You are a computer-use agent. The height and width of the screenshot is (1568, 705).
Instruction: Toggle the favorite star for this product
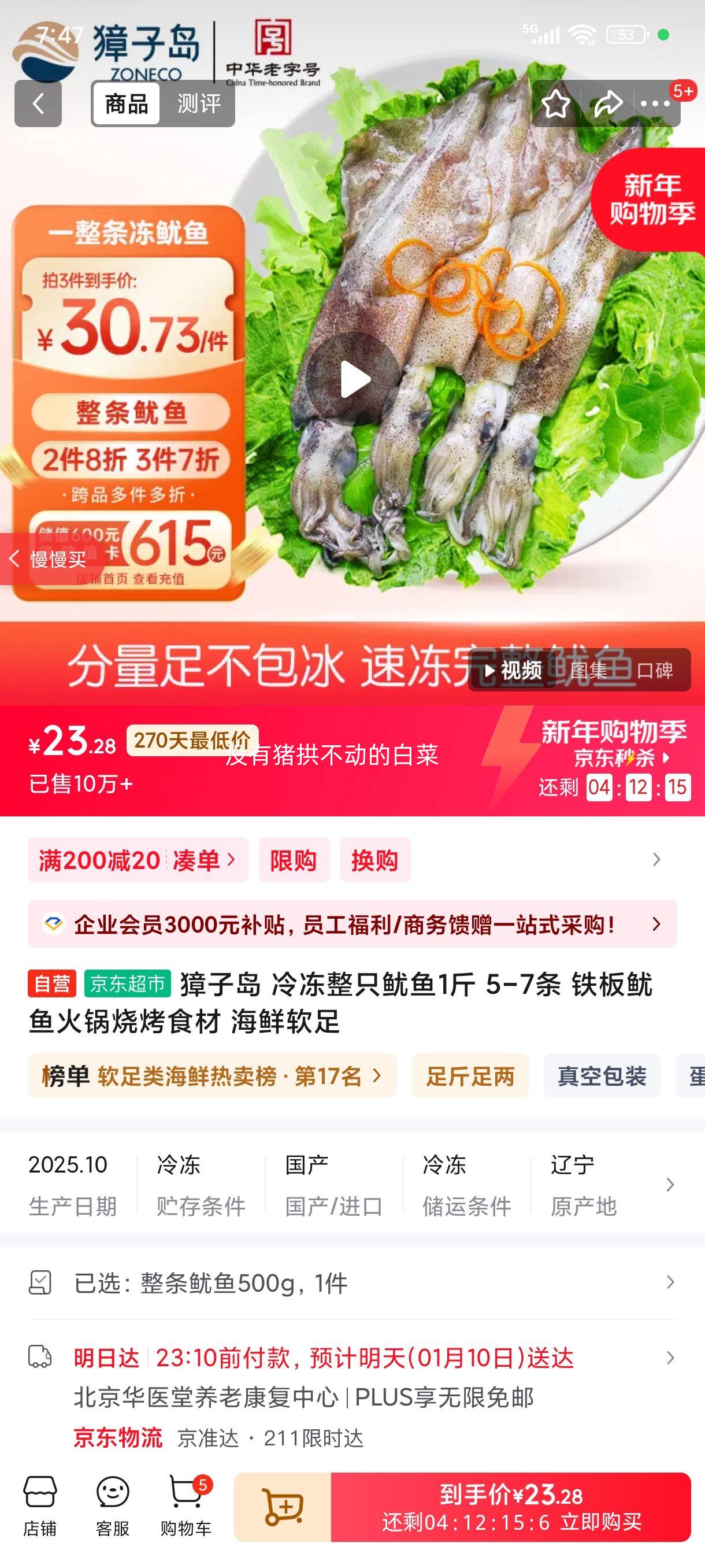pyautogui.click(x=556, y=103)
